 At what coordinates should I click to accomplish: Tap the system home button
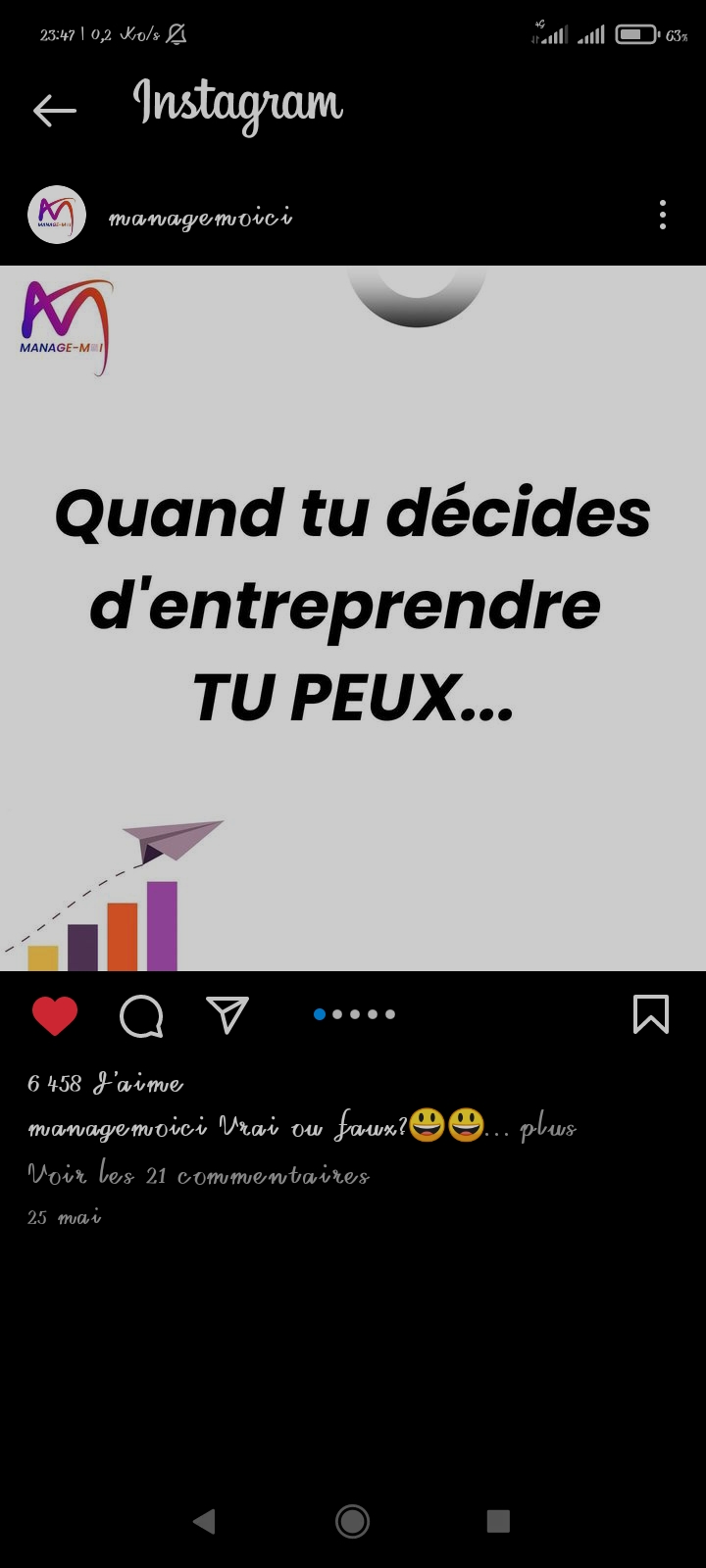click(x=352, y=1521)
